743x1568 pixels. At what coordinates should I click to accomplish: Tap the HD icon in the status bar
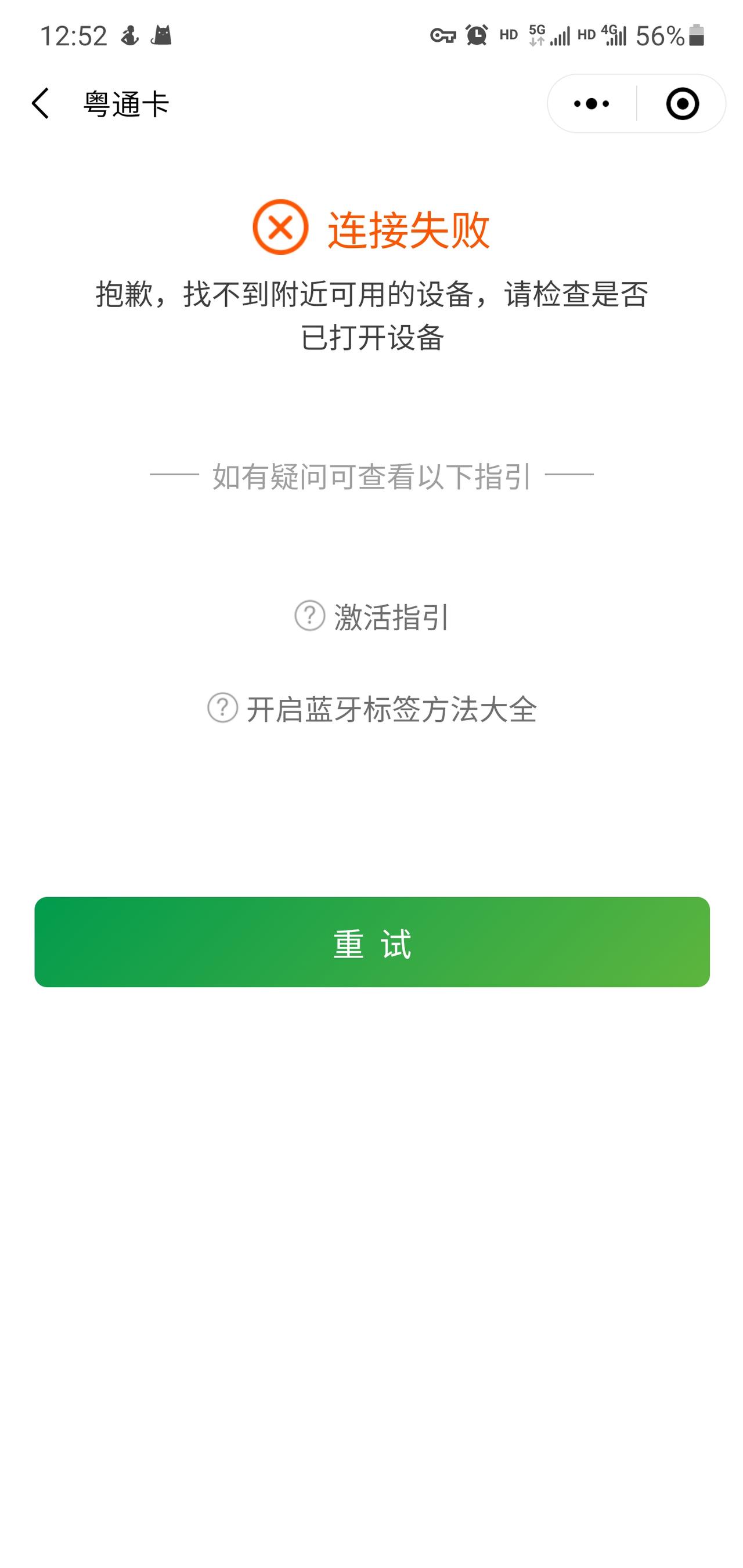click(509, 35)
